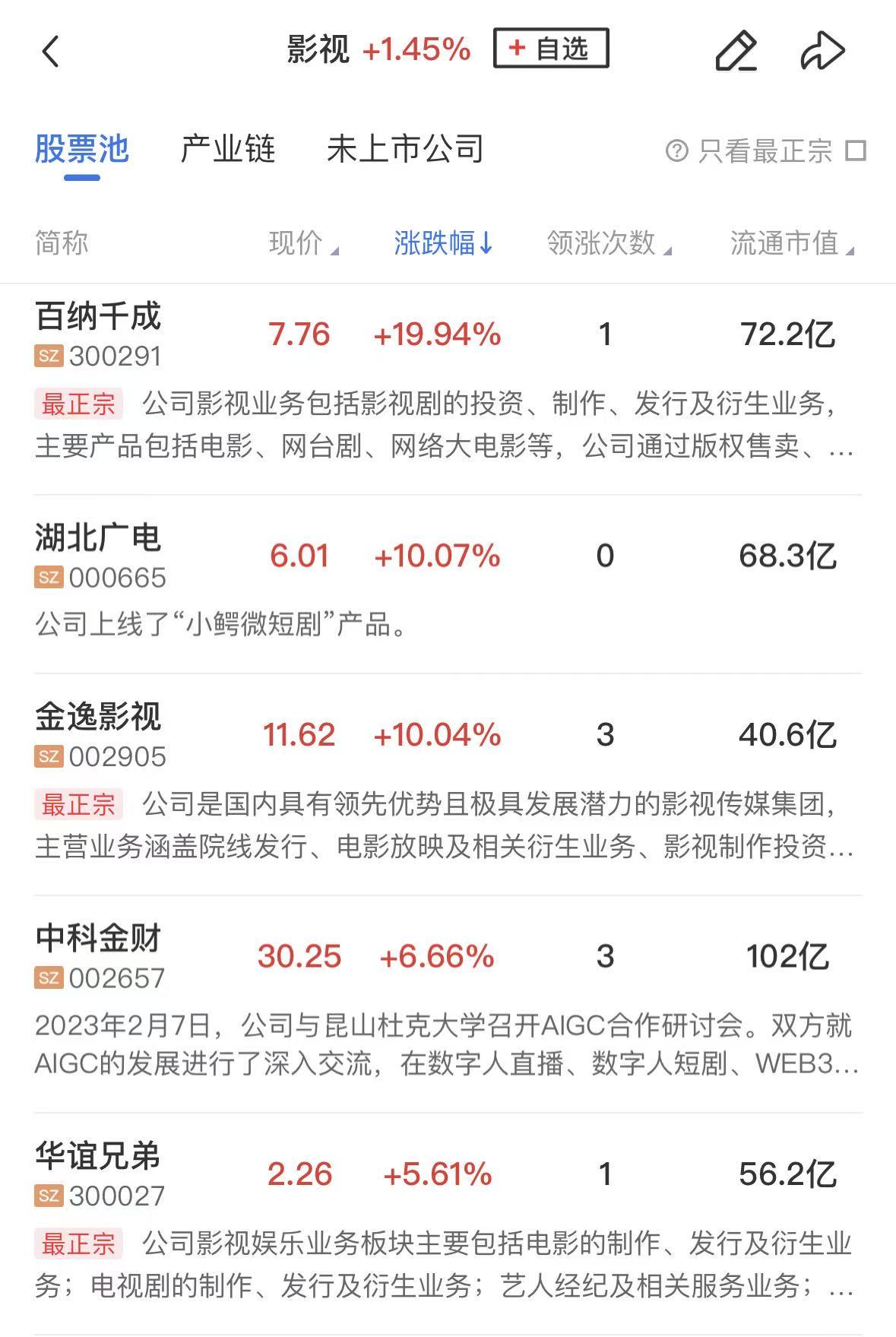The height and width of the screenshot is (1337, 896).
Task: Switch to the 未上市公司 tab
Action: (405, 149)
